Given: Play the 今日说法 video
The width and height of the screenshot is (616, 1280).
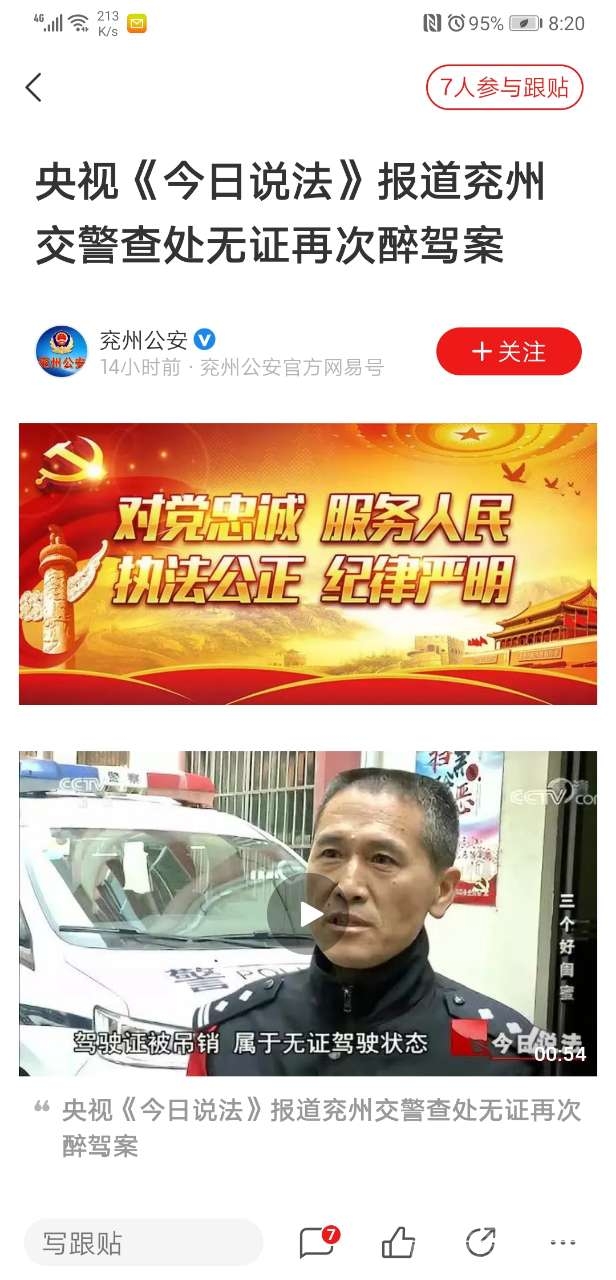Looking at the screenshot, I should [x=308, y=913].
